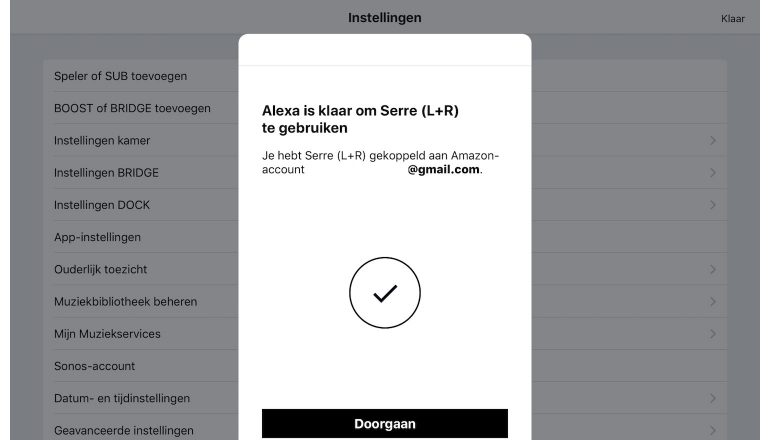Open Instellingen BRIDGE
The width and height of the screenshot is (770, 440).
pyautogui.click(x=106, y=172)
